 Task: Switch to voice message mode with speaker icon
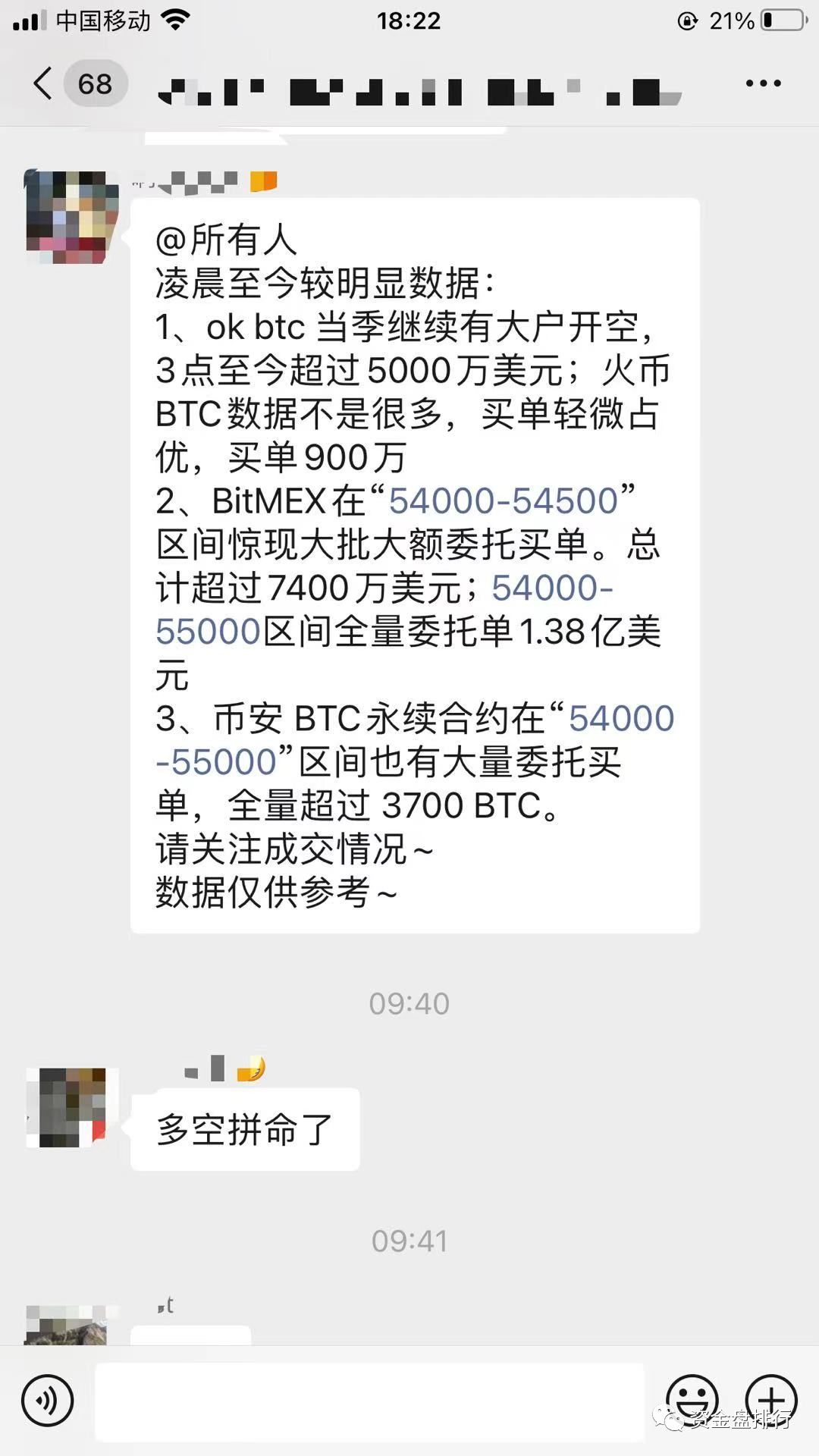tap(47, 1398)
